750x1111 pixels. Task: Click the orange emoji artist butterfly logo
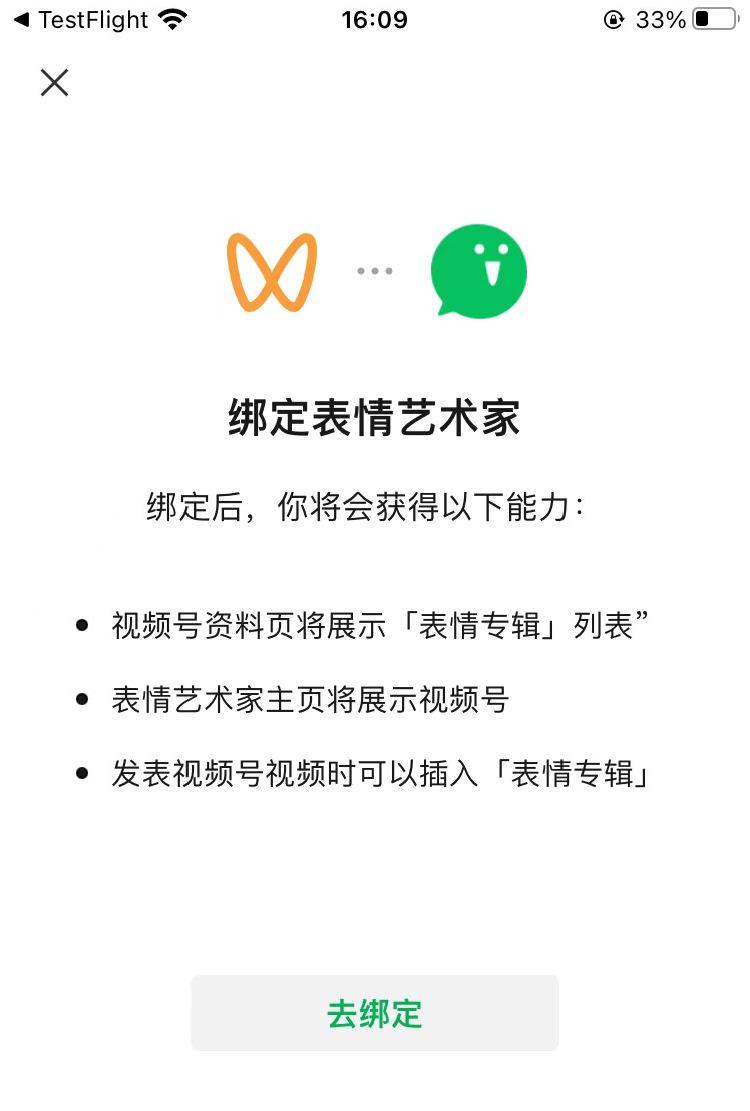(x=271, y=271)
